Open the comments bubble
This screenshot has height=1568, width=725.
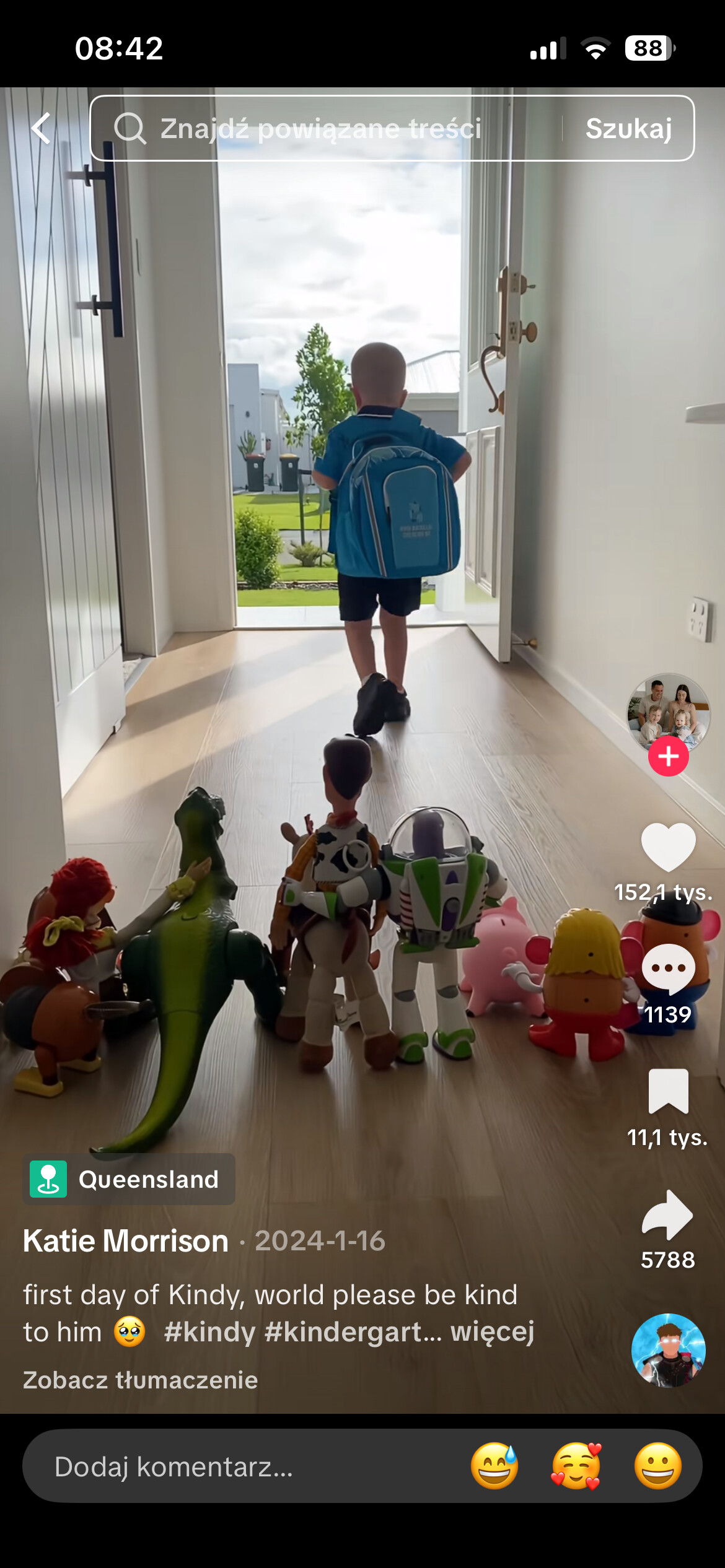pos(668,969)
